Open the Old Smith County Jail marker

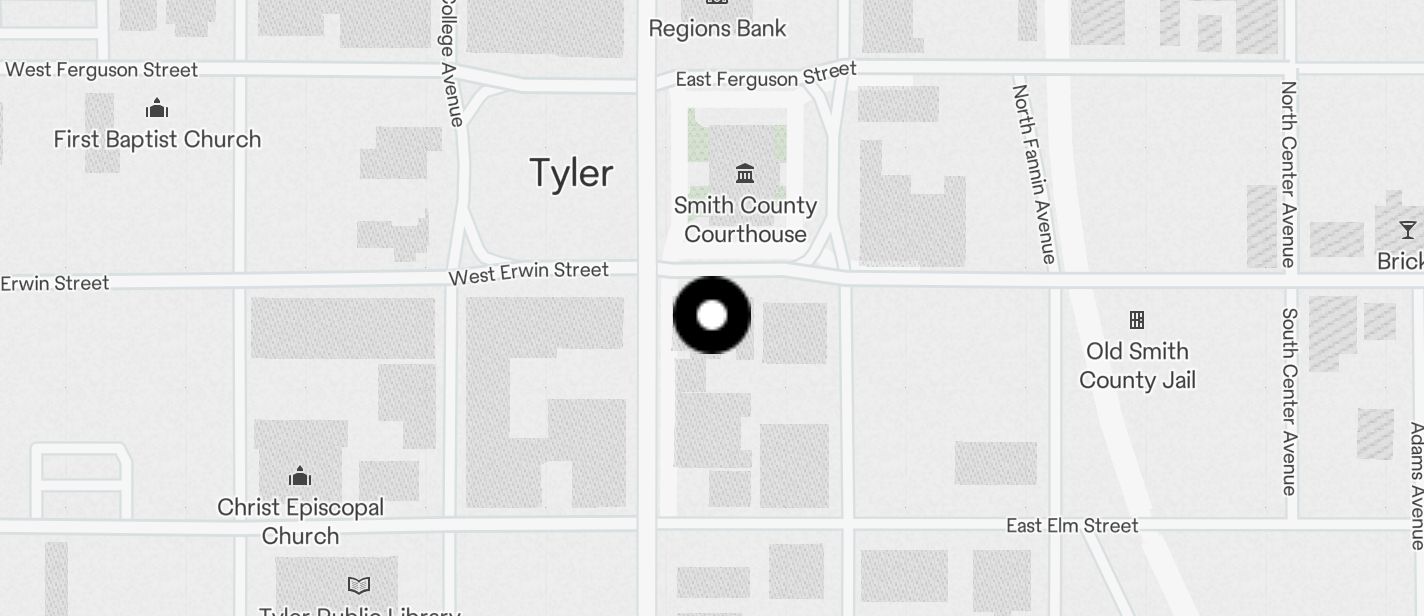(1137, 320)
